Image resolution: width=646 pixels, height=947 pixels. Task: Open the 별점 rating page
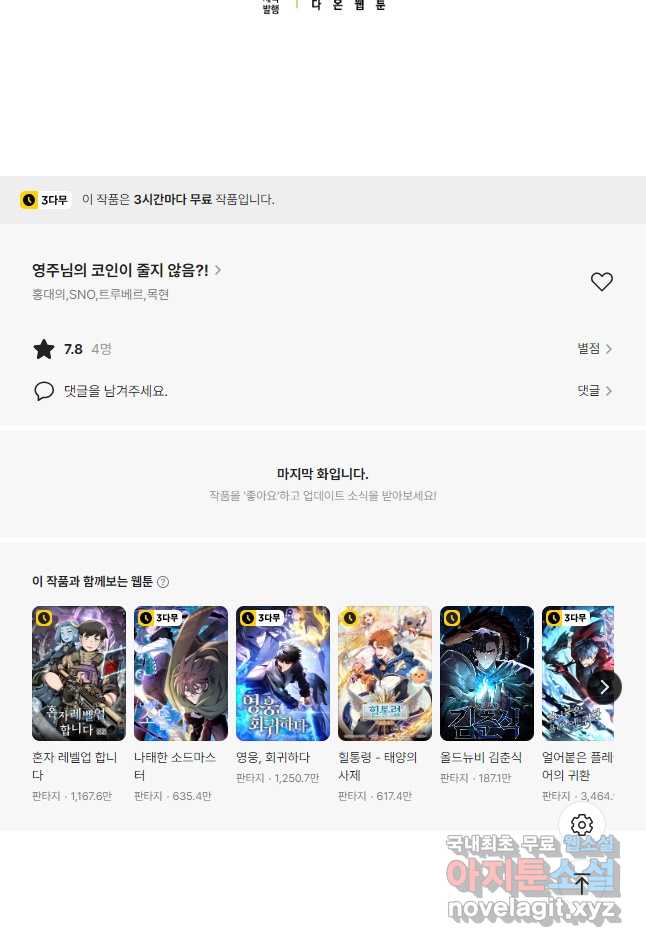click(x=594, y=349)
